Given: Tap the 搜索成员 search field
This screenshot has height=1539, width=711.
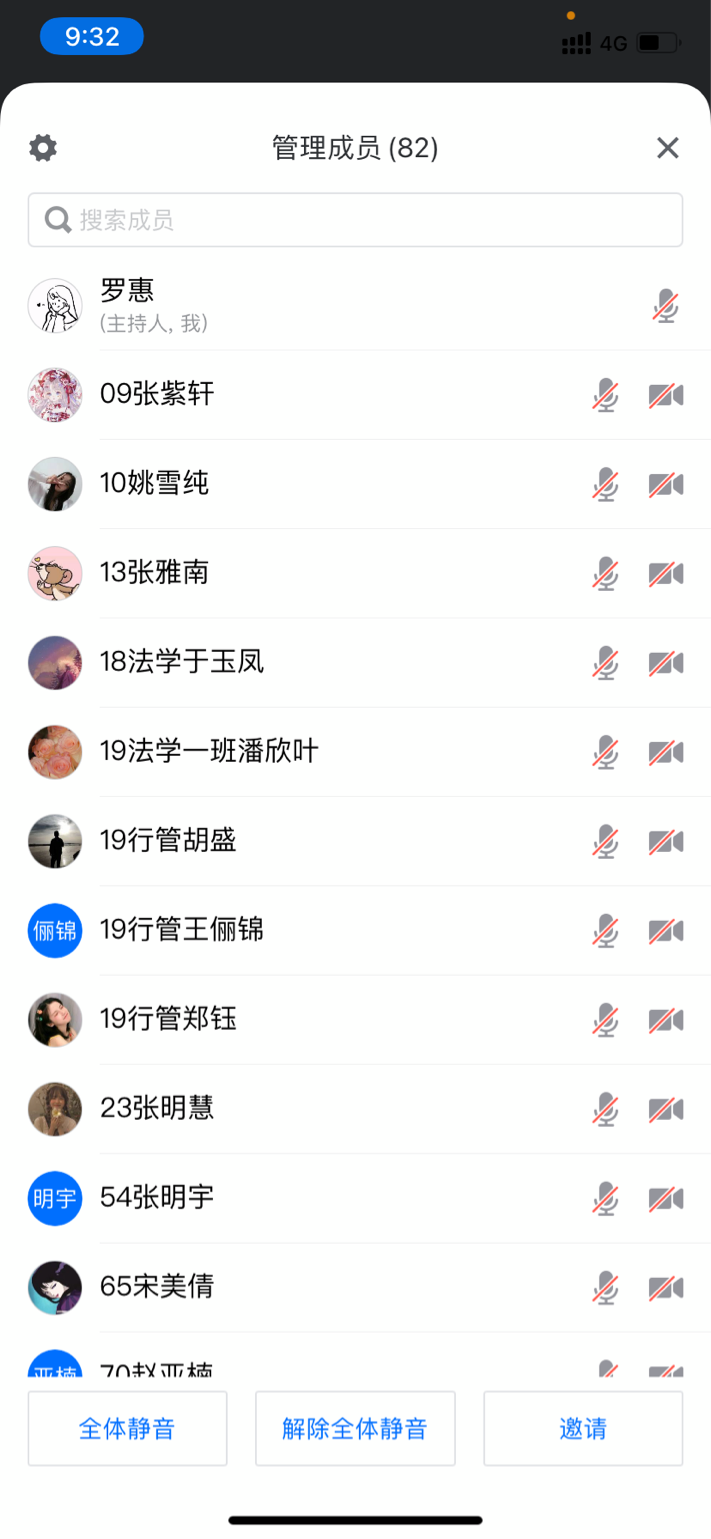Looking at the screenshot, I should pos(355,220).
